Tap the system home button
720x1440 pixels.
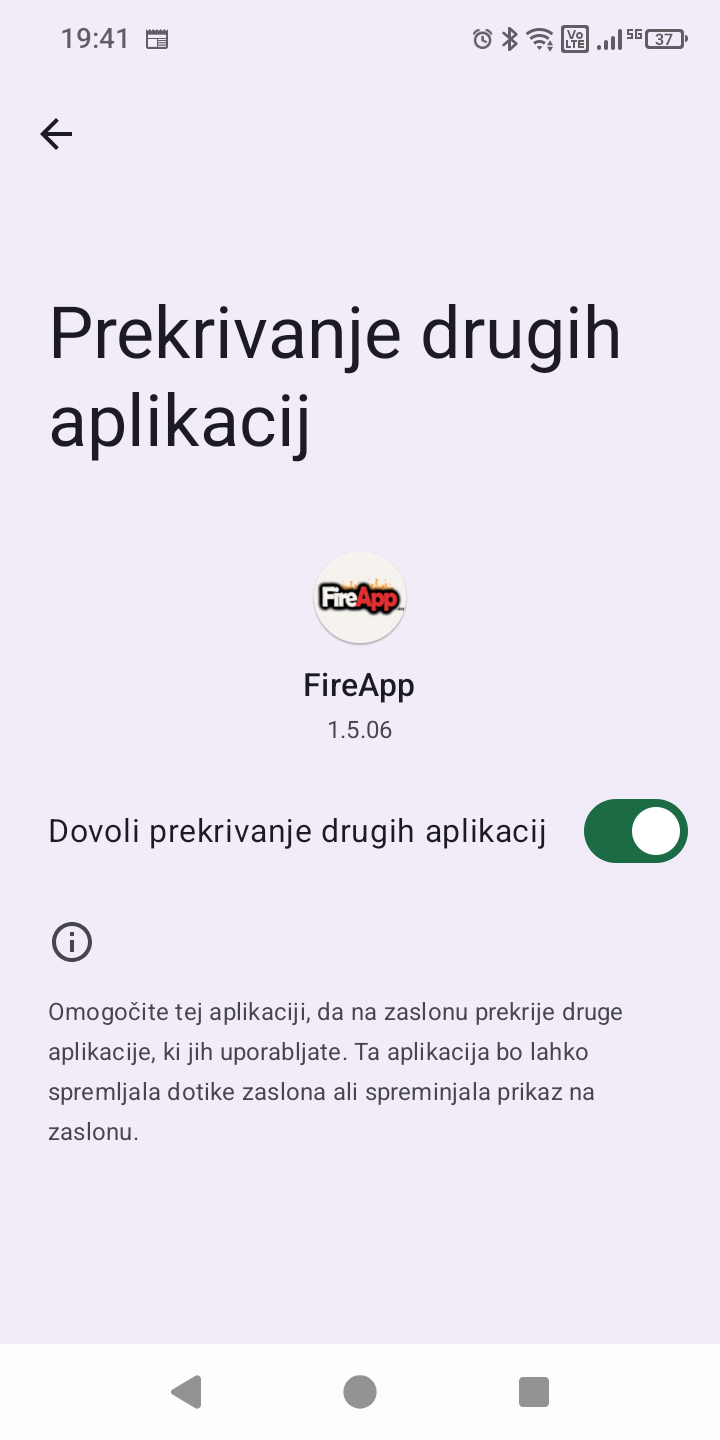(360, 1391)
